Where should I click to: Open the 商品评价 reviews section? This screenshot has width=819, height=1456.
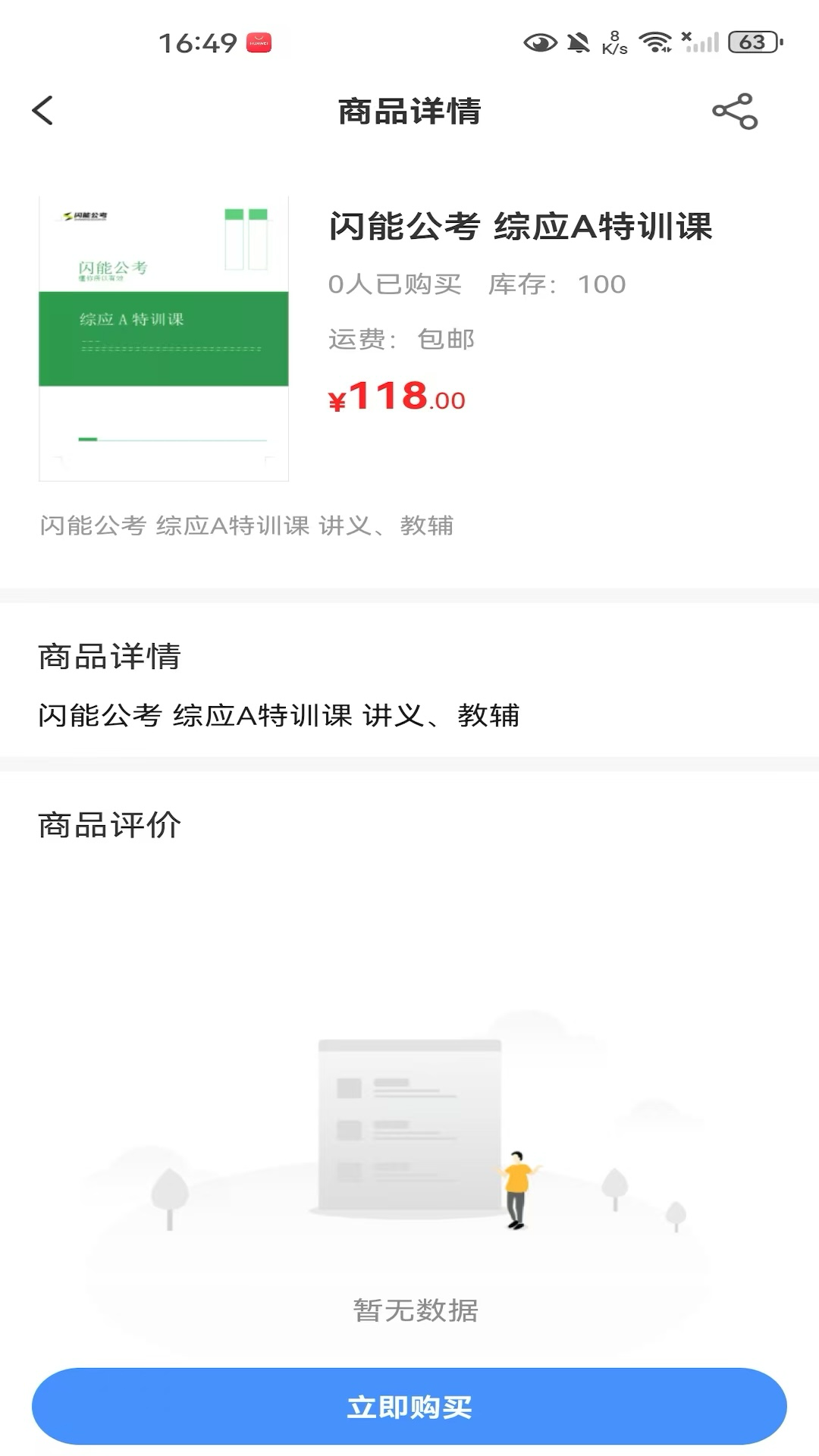tap(108, 827)
